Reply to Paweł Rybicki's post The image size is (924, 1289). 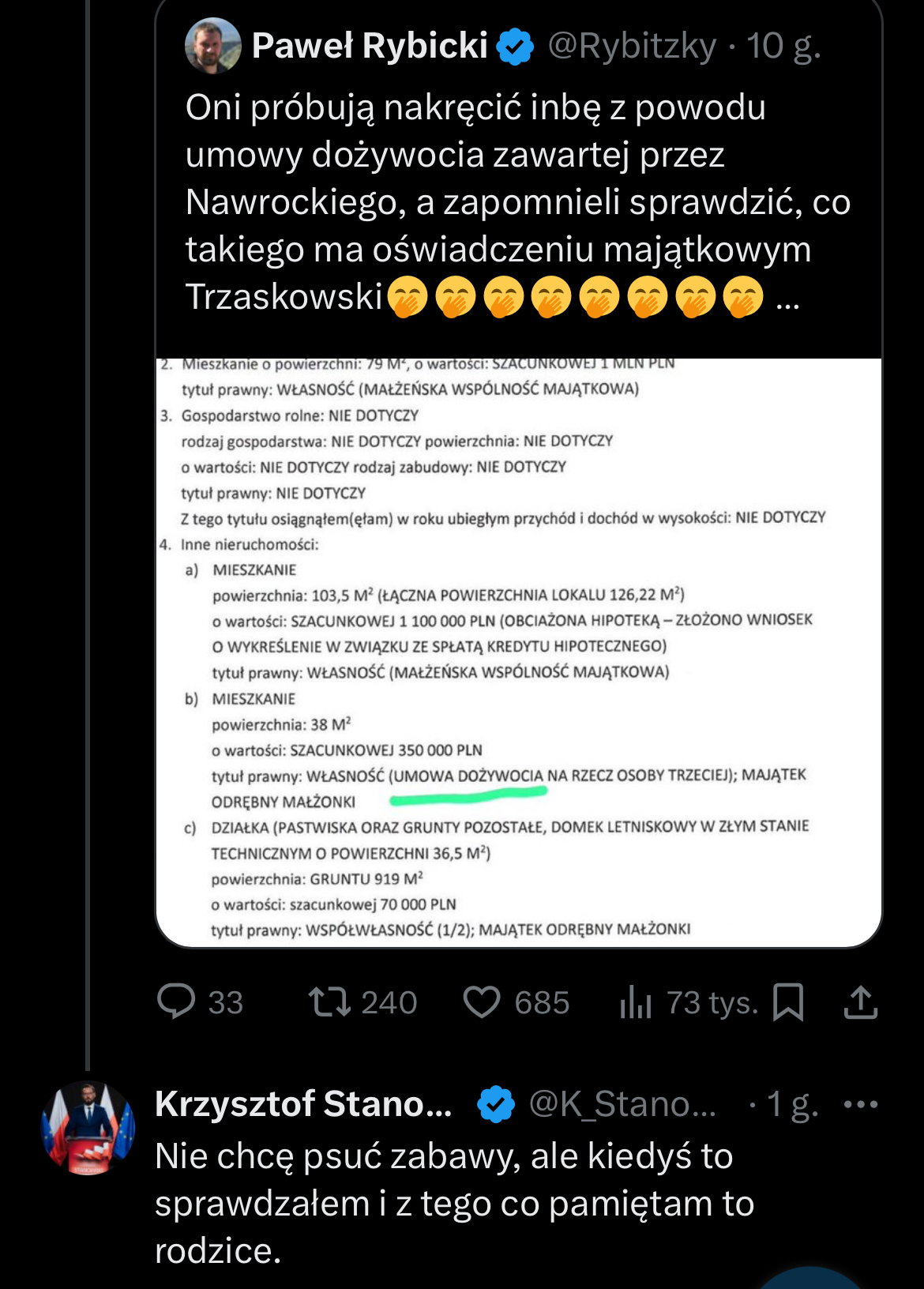(x=200, y=1002)
